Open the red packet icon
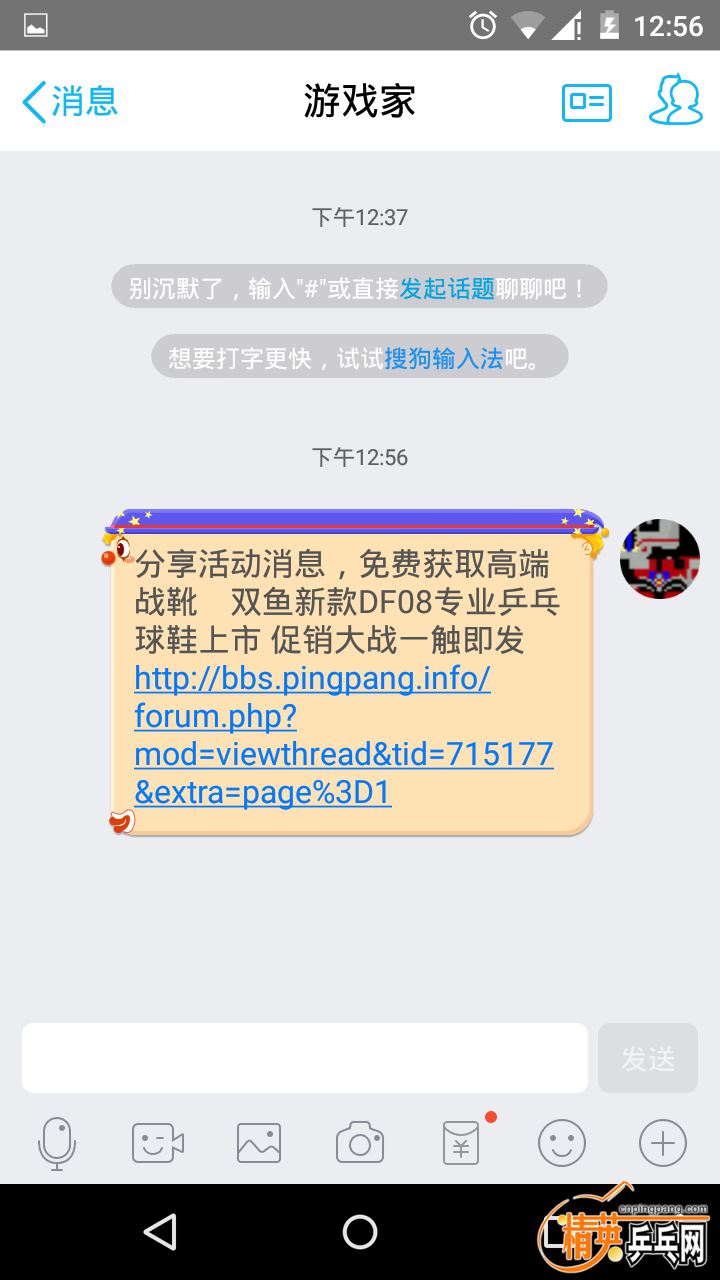This screenshot has height=1280, width=720. pos(461,1142)
